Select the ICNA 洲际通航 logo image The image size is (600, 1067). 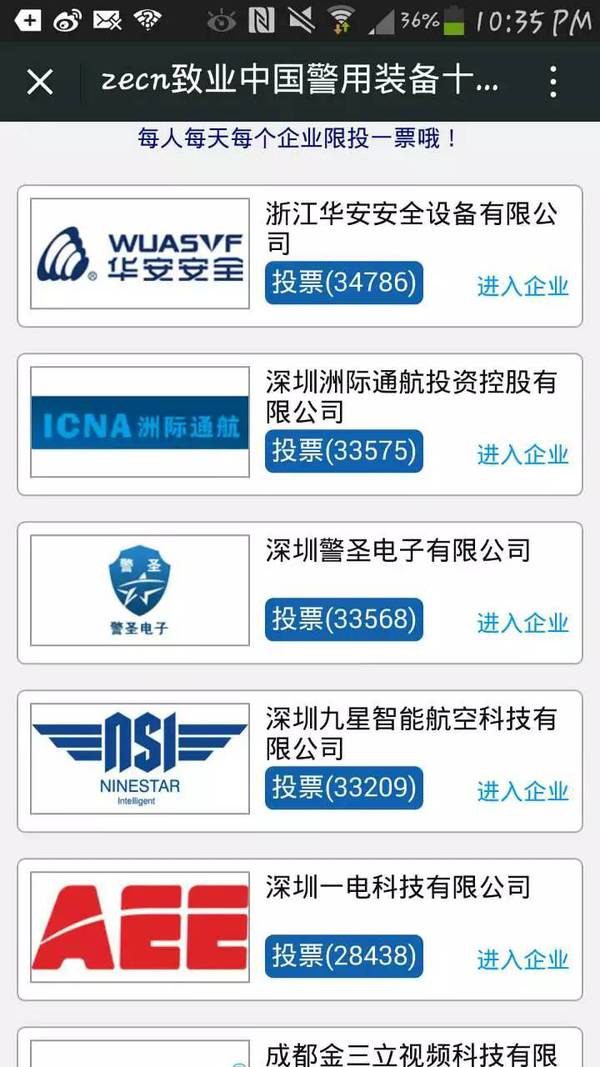click(140, 423)
